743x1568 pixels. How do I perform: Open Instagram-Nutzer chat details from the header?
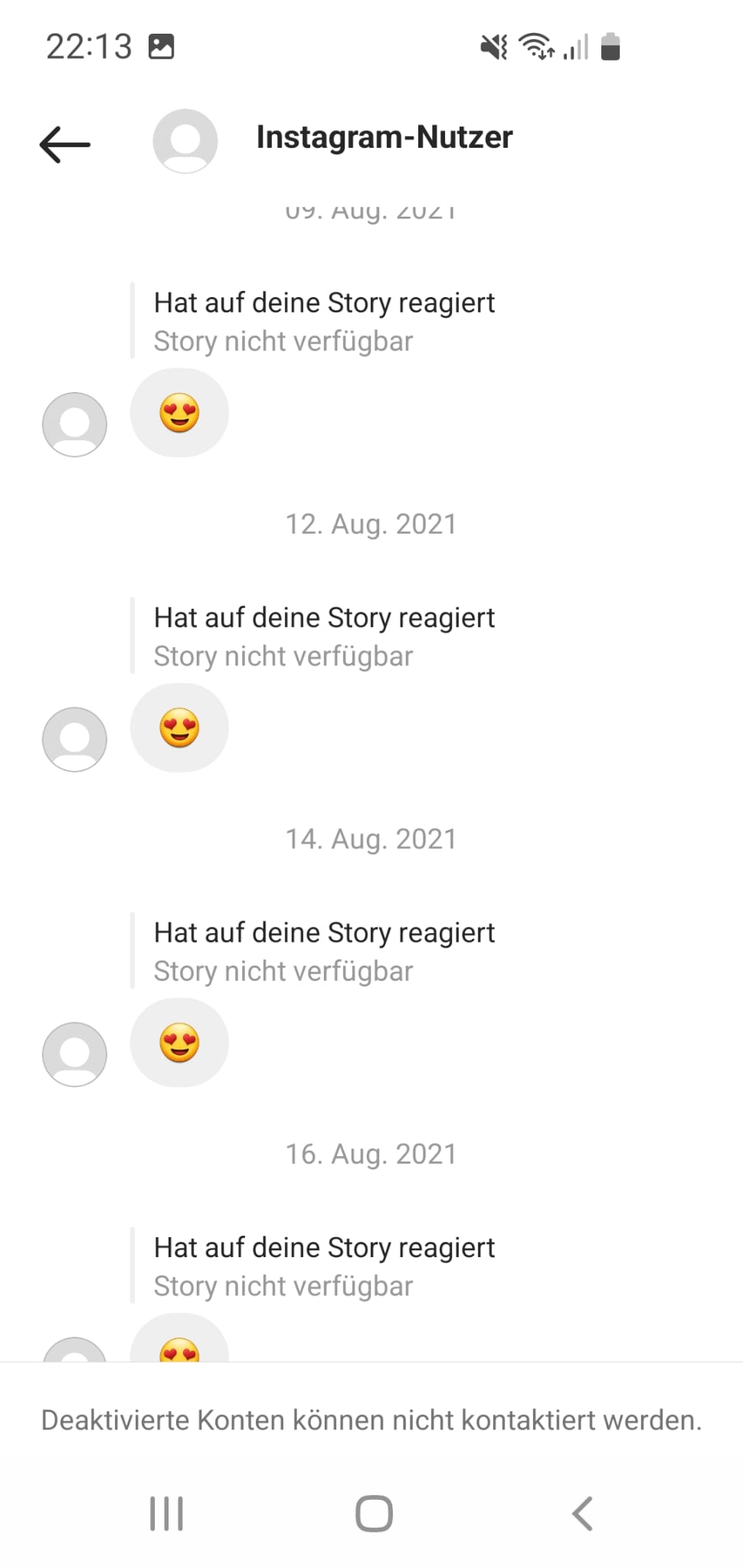coord(384,138)
